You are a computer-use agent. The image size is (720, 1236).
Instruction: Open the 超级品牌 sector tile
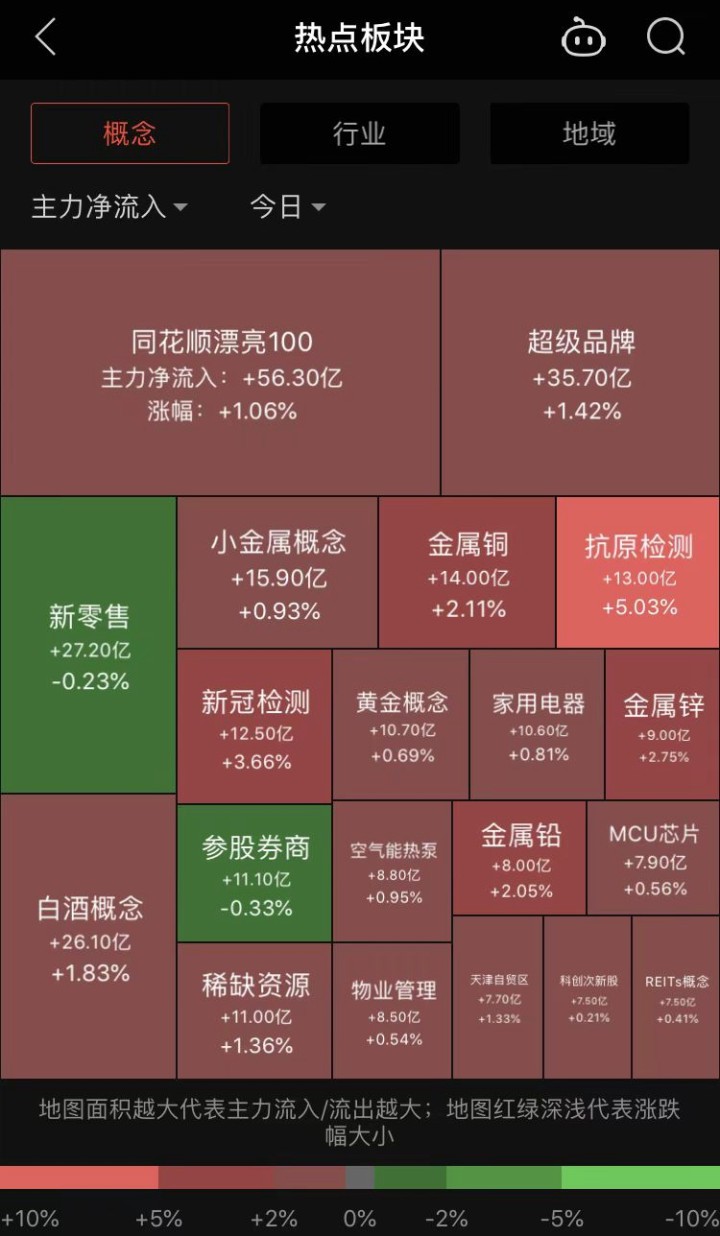(x=581, y=373)
